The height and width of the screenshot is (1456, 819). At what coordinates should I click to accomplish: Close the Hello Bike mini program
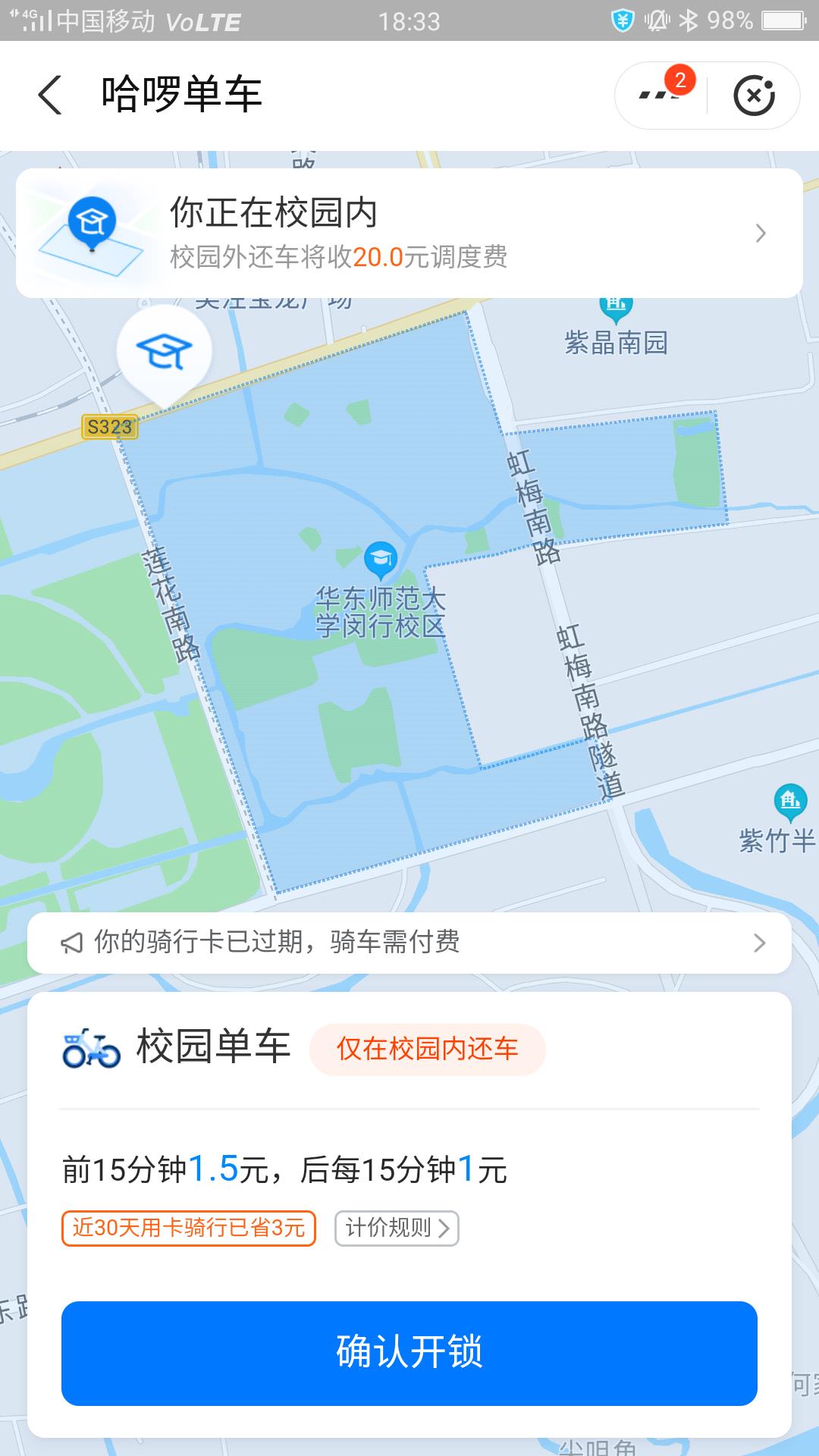754,96
